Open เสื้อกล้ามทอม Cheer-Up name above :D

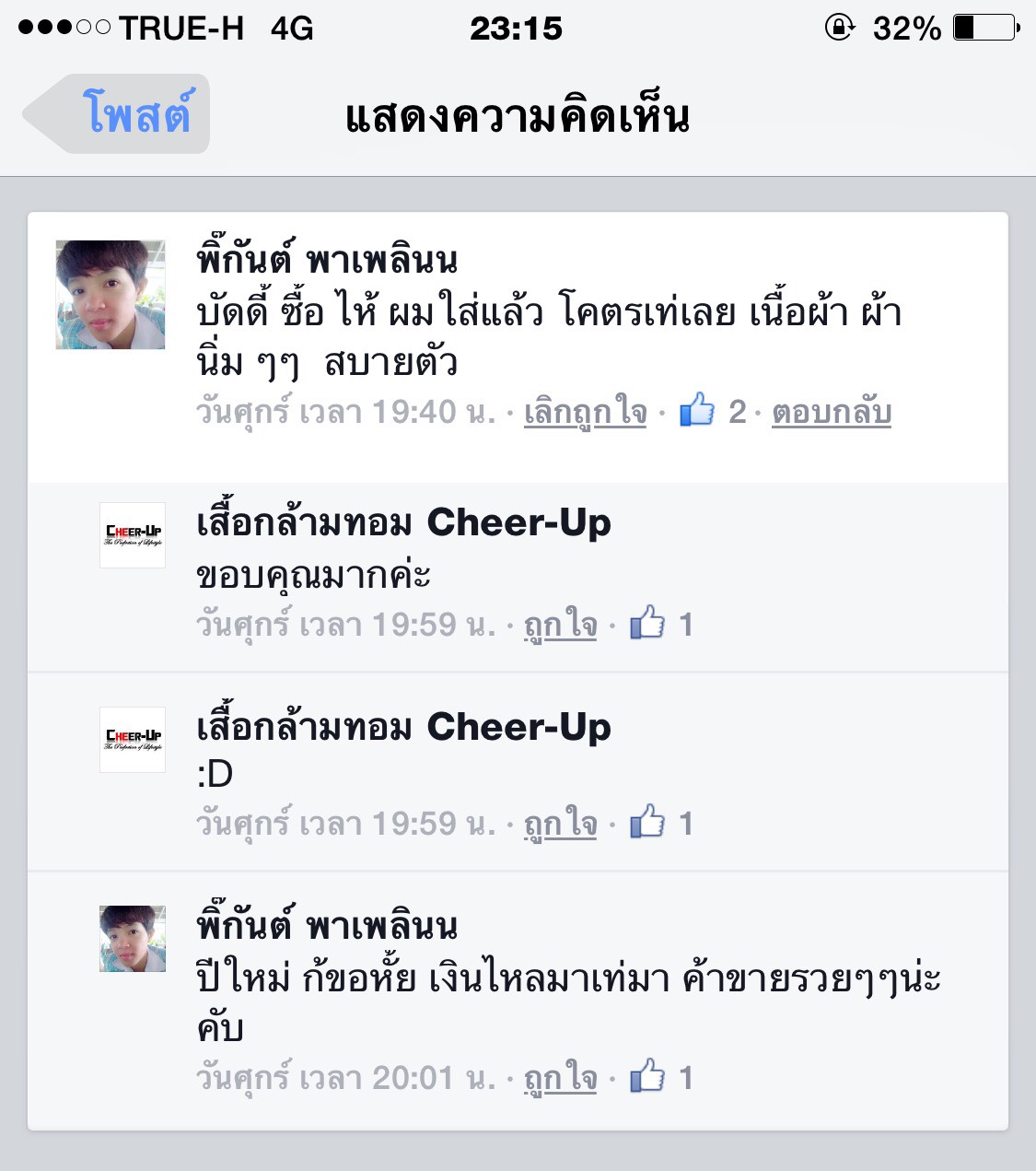click(403, 728)
